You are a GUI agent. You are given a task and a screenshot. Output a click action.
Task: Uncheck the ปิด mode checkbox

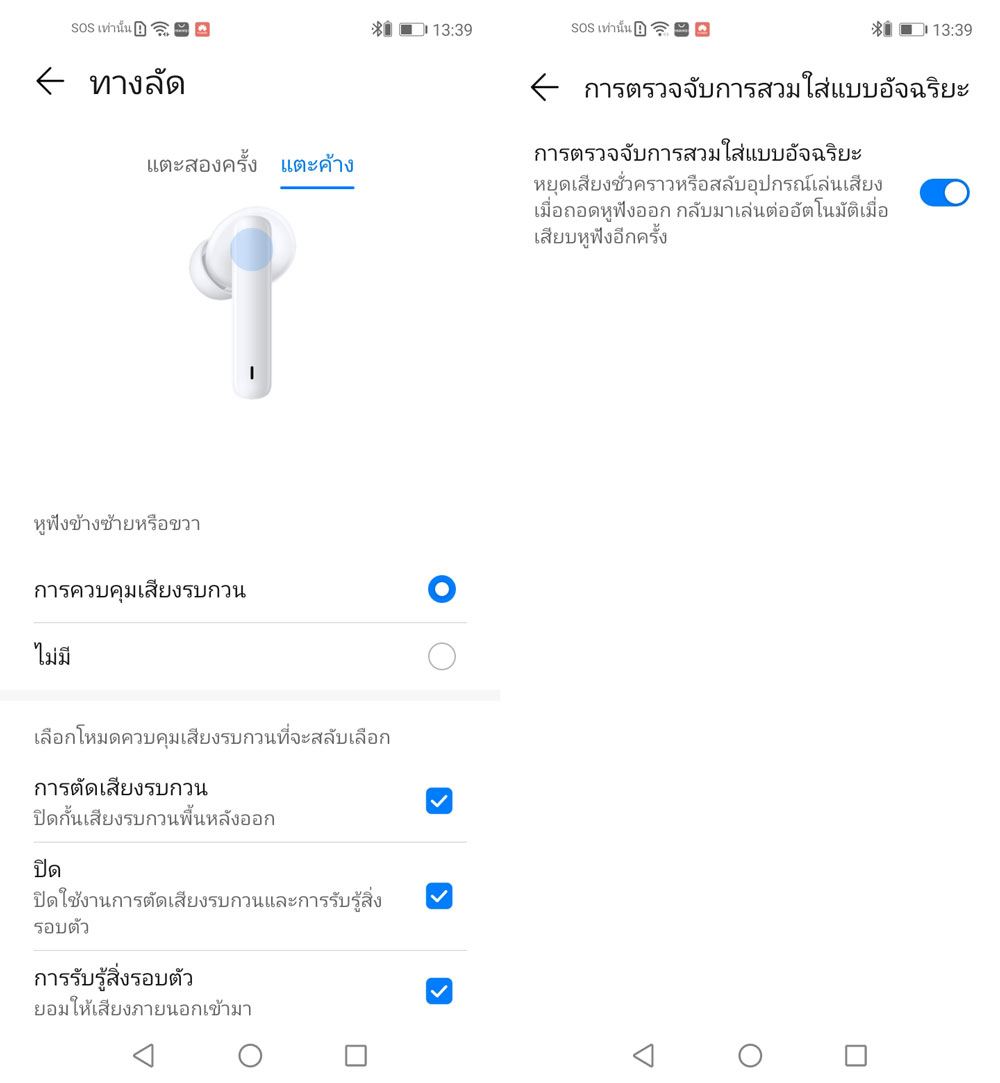(439, 896)
